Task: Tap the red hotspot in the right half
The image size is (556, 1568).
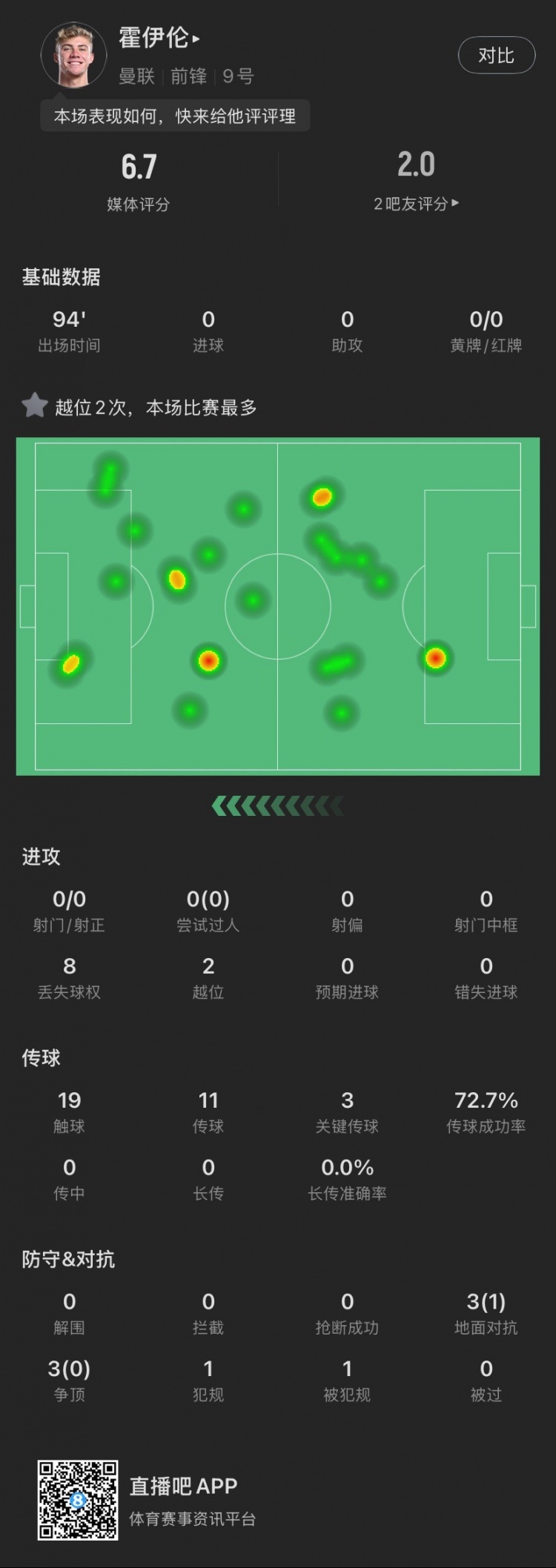Action: 436,657
